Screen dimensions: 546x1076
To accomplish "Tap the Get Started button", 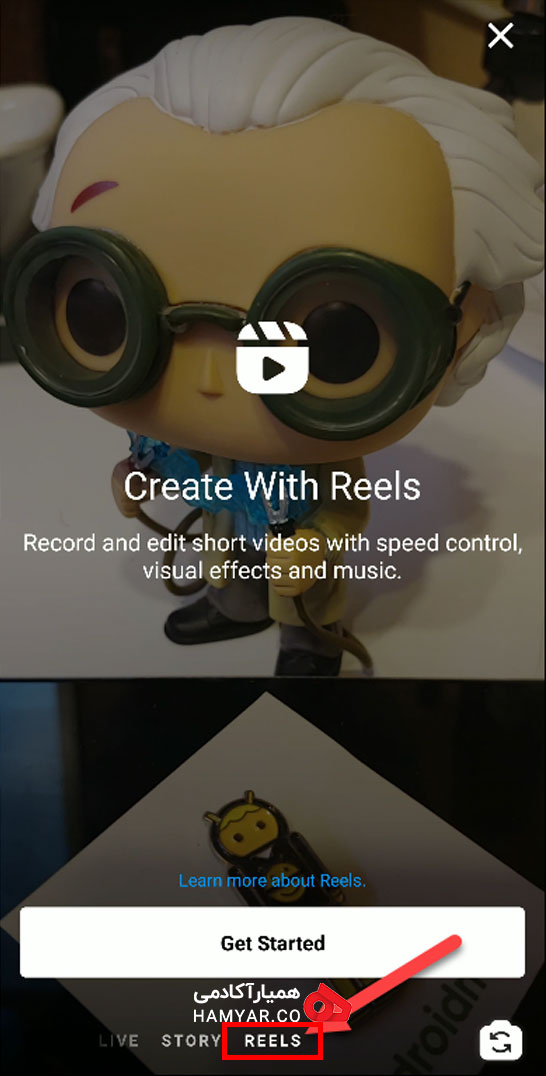I will pos(272,942).
